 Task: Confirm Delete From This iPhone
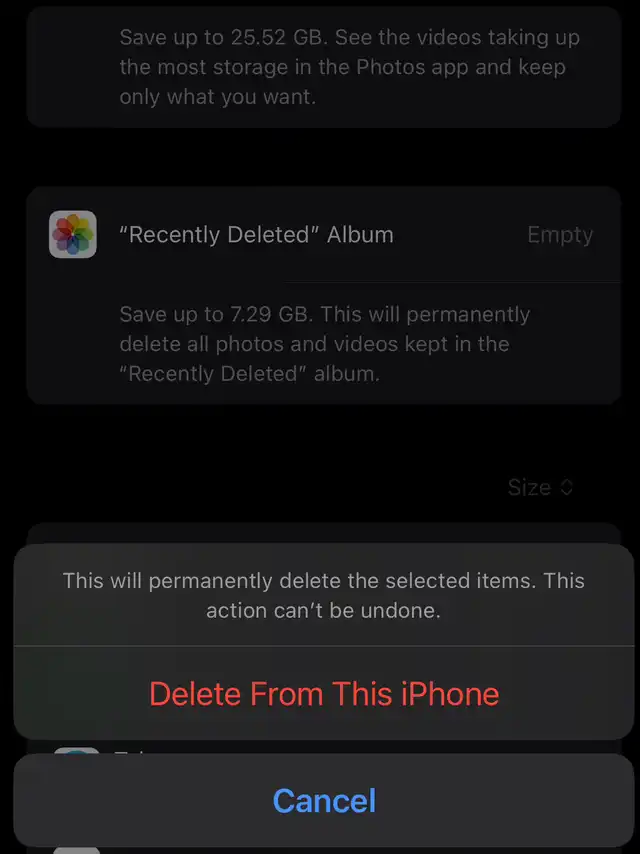tap(323, 693)
